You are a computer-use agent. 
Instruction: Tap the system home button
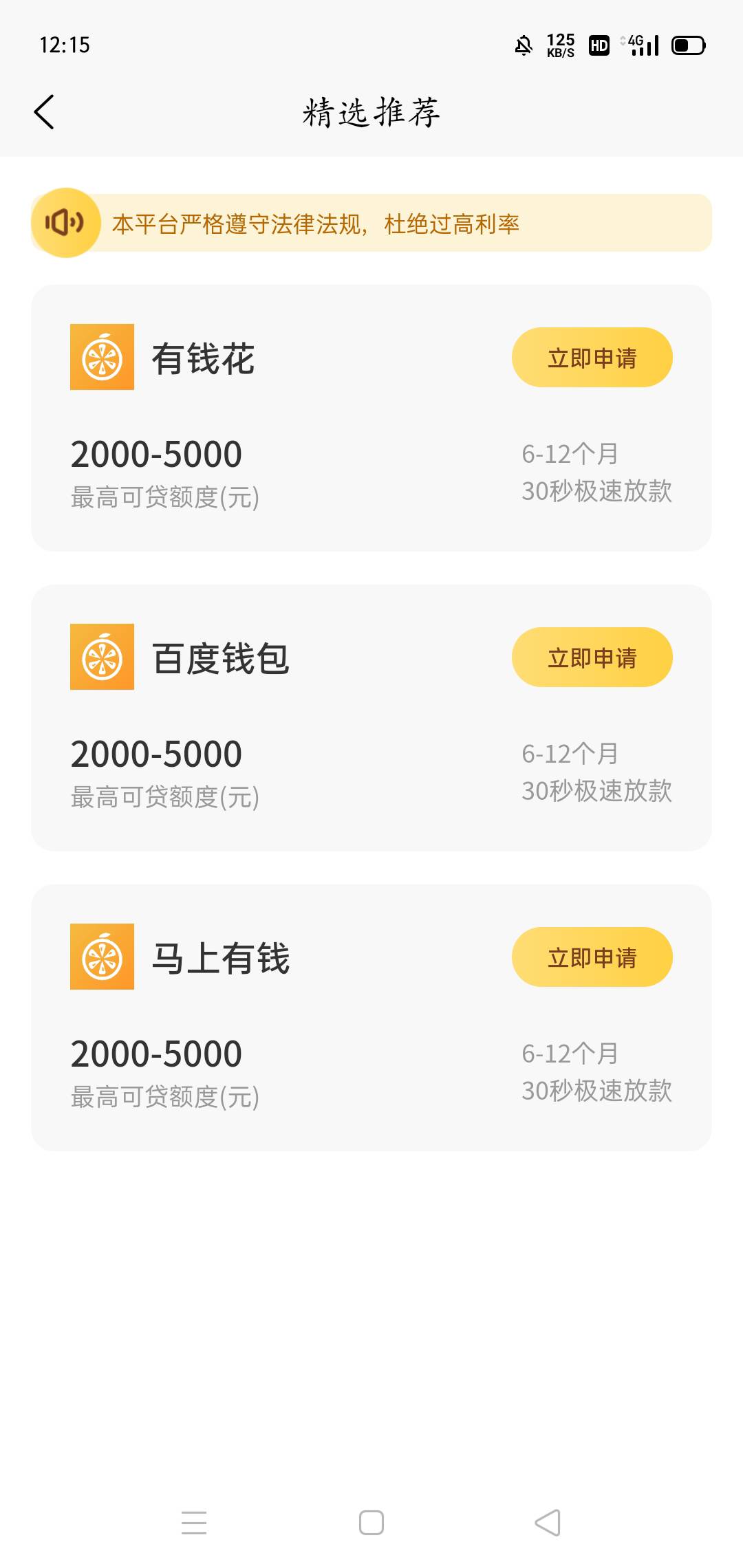click(x=371, y=1523)
